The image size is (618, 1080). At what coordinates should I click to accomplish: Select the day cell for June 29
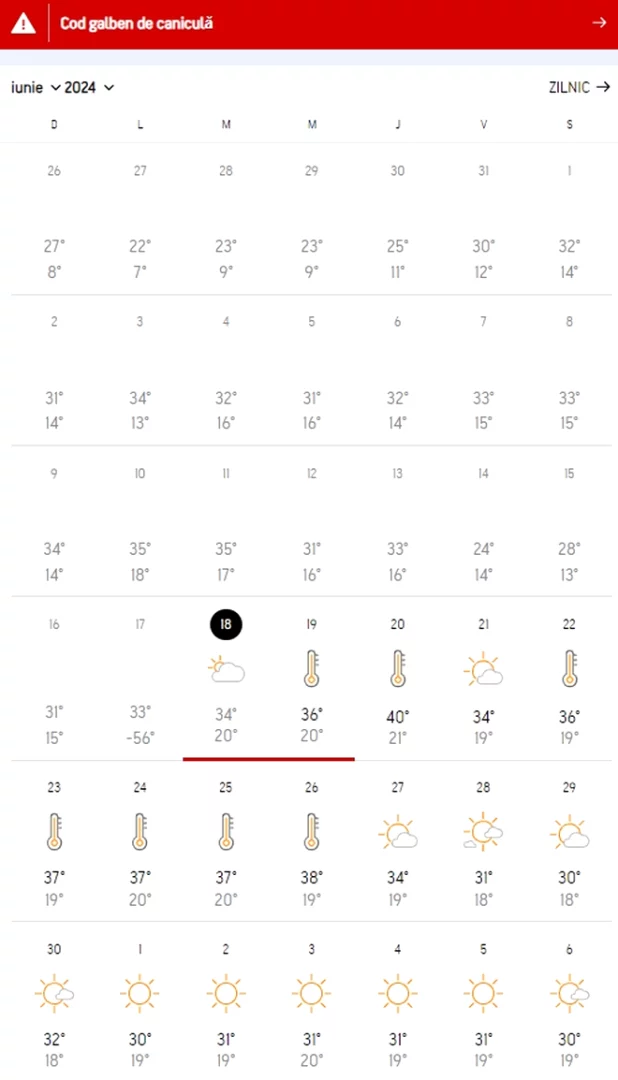point(569,841)
